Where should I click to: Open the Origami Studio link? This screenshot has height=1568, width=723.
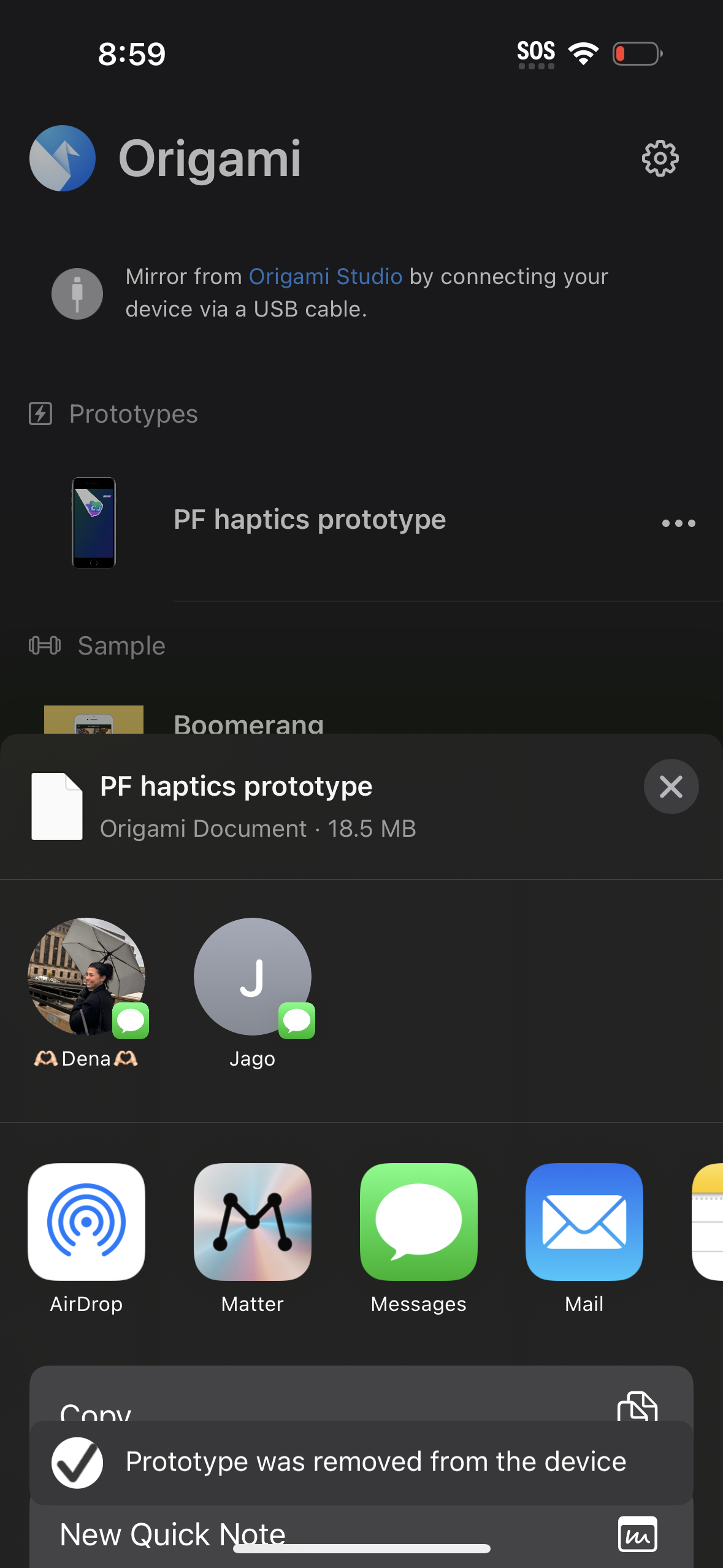point(325,276)
